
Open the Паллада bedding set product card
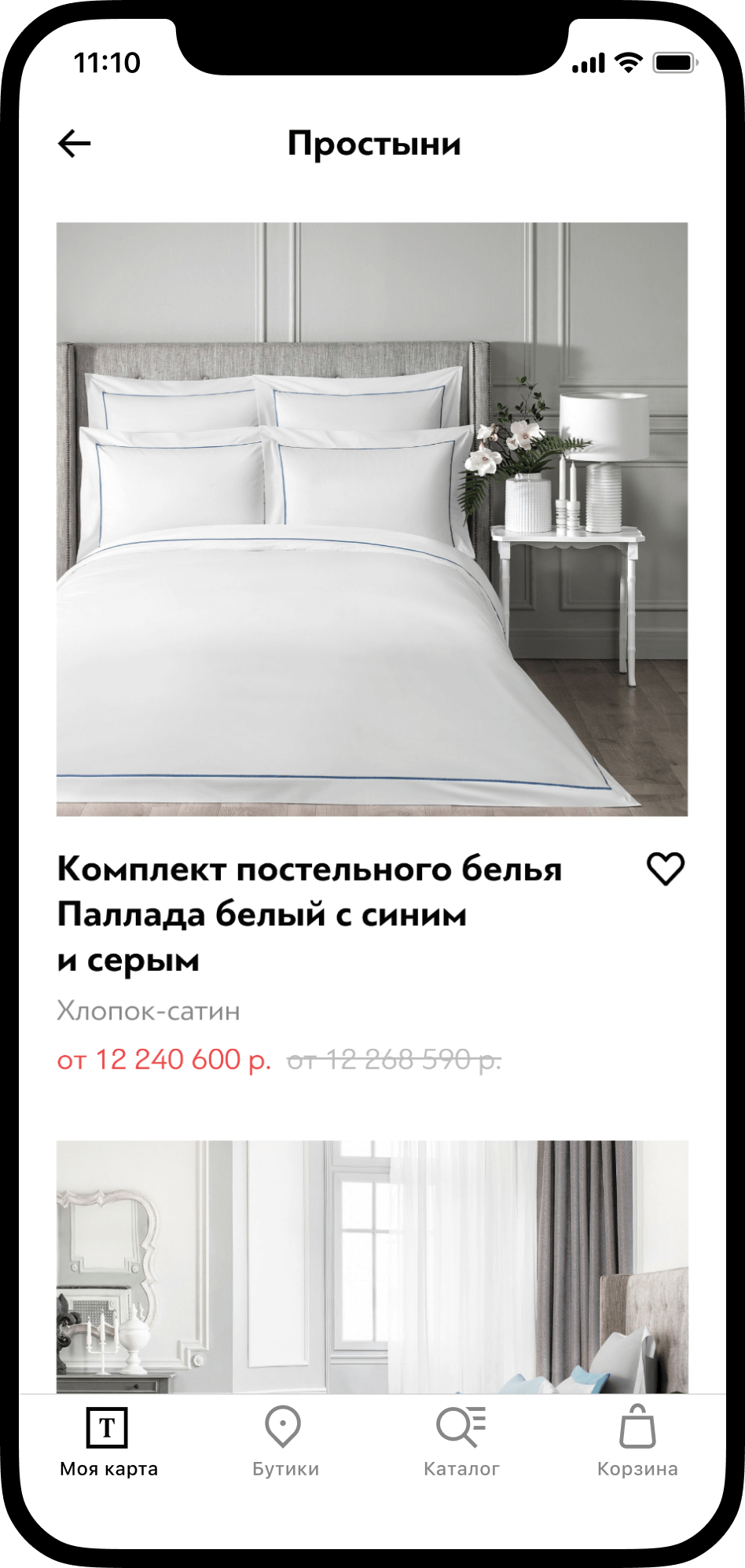[372, 519]
